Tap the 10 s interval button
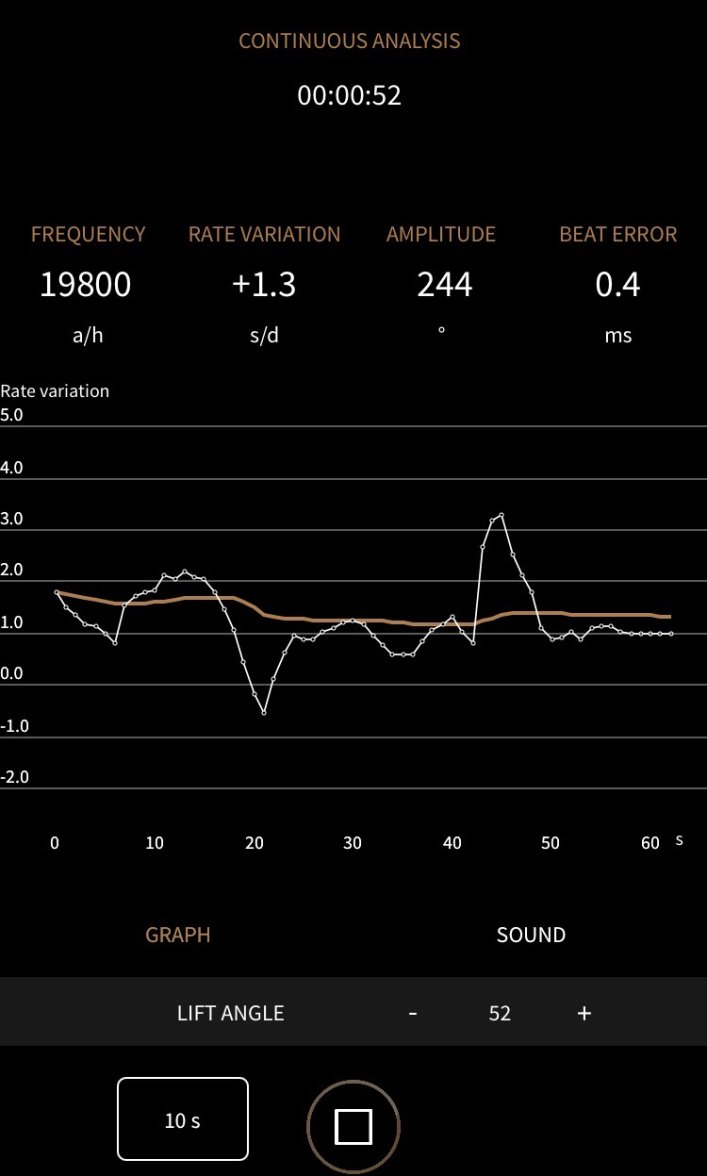 click(182, 1119)
